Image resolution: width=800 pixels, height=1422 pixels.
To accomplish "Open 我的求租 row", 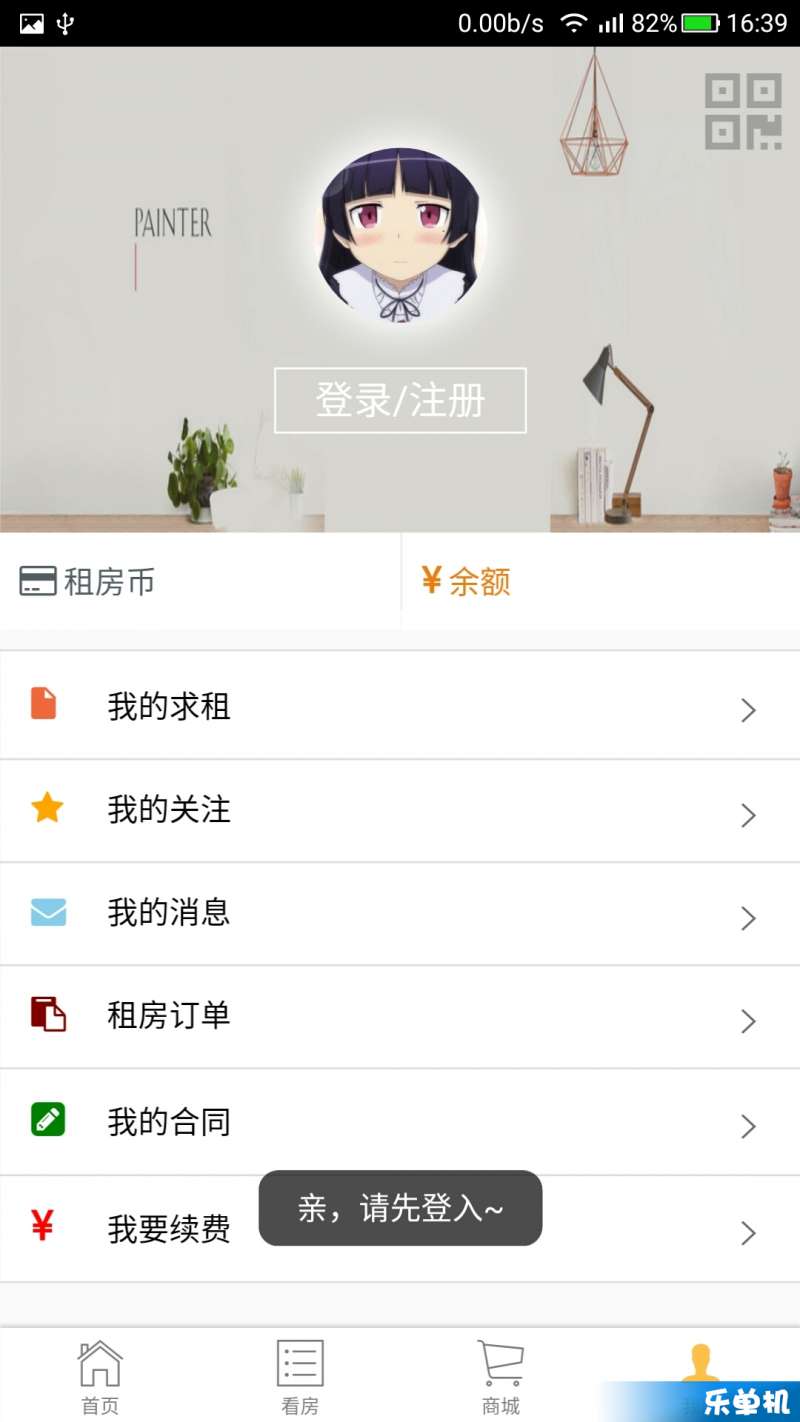I will click(400, 707).
